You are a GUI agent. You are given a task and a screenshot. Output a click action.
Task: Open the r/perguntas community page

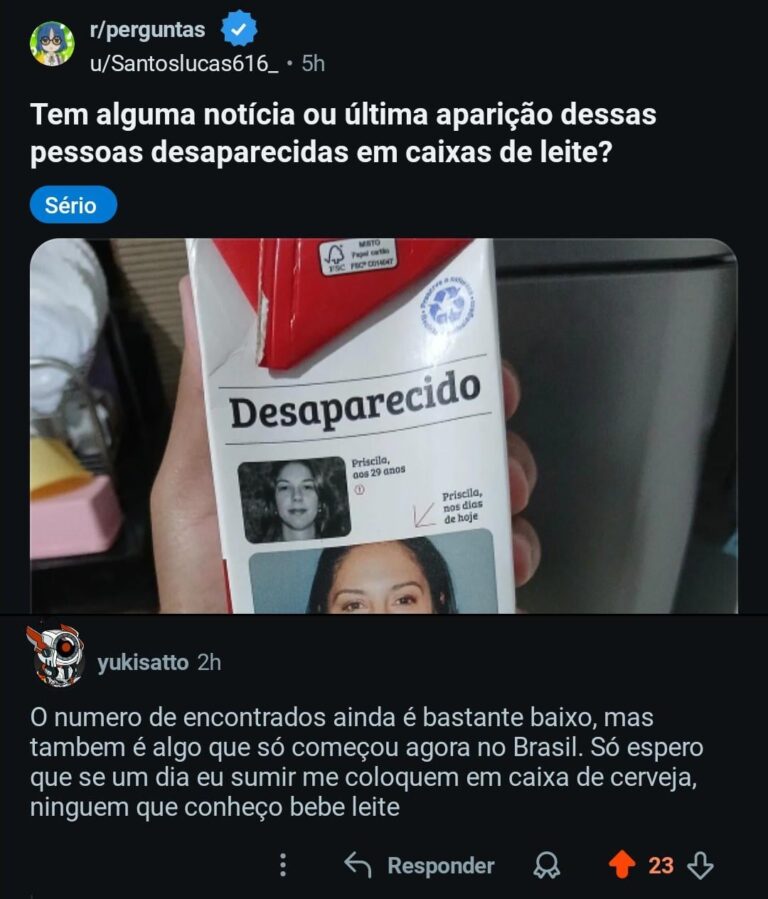click(147, 30)
